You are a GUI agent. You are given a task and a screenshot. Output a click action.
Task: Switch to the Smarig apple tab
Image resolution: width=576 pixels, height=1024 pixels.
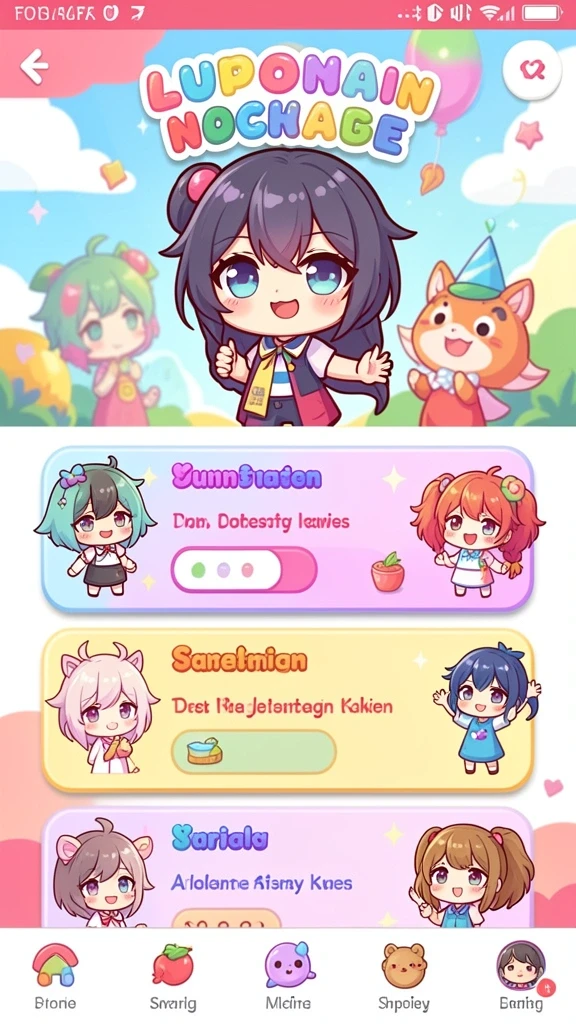(x=172, y=976)
